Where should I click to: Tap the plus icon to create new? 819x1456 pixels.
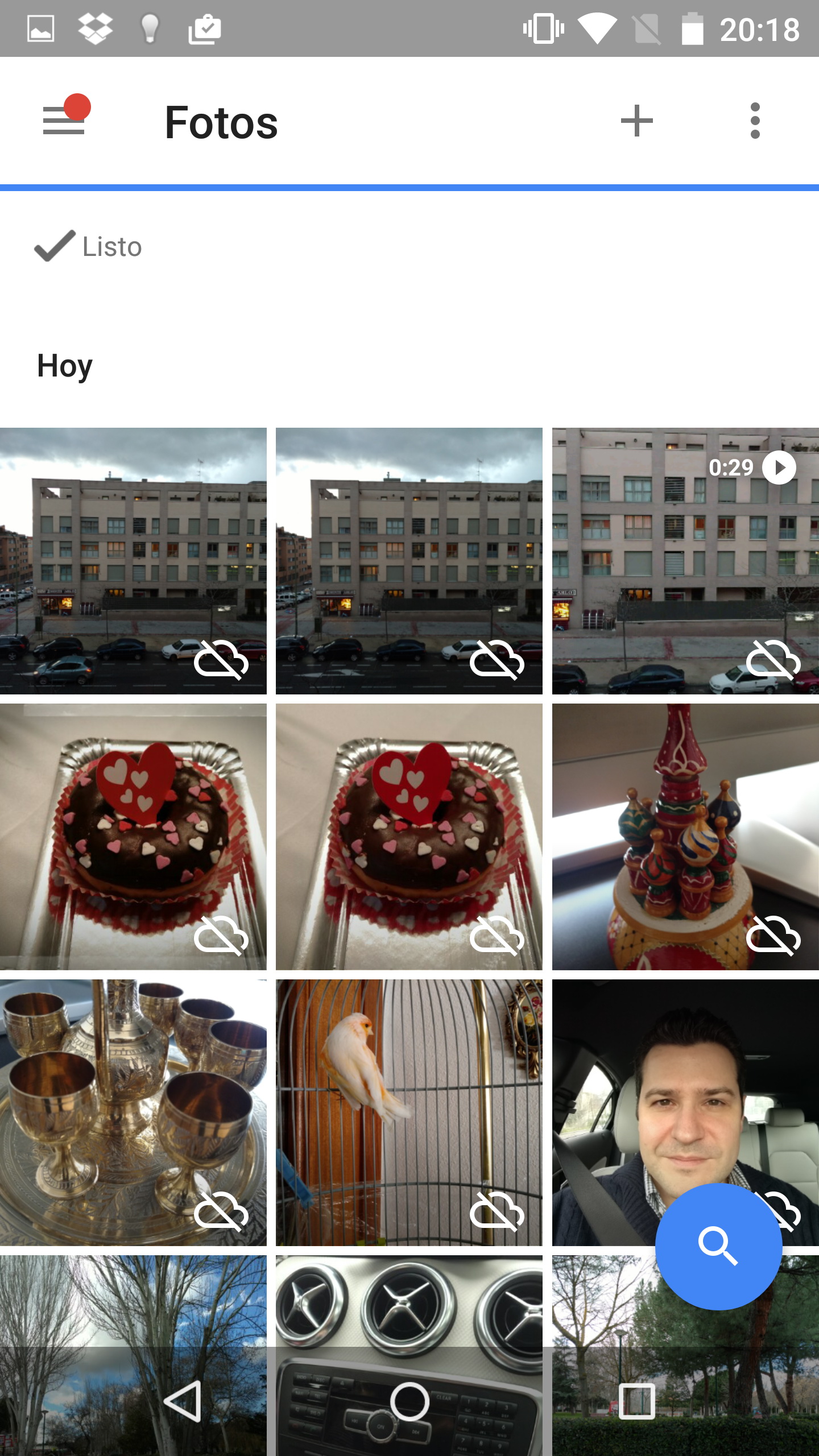636,121
